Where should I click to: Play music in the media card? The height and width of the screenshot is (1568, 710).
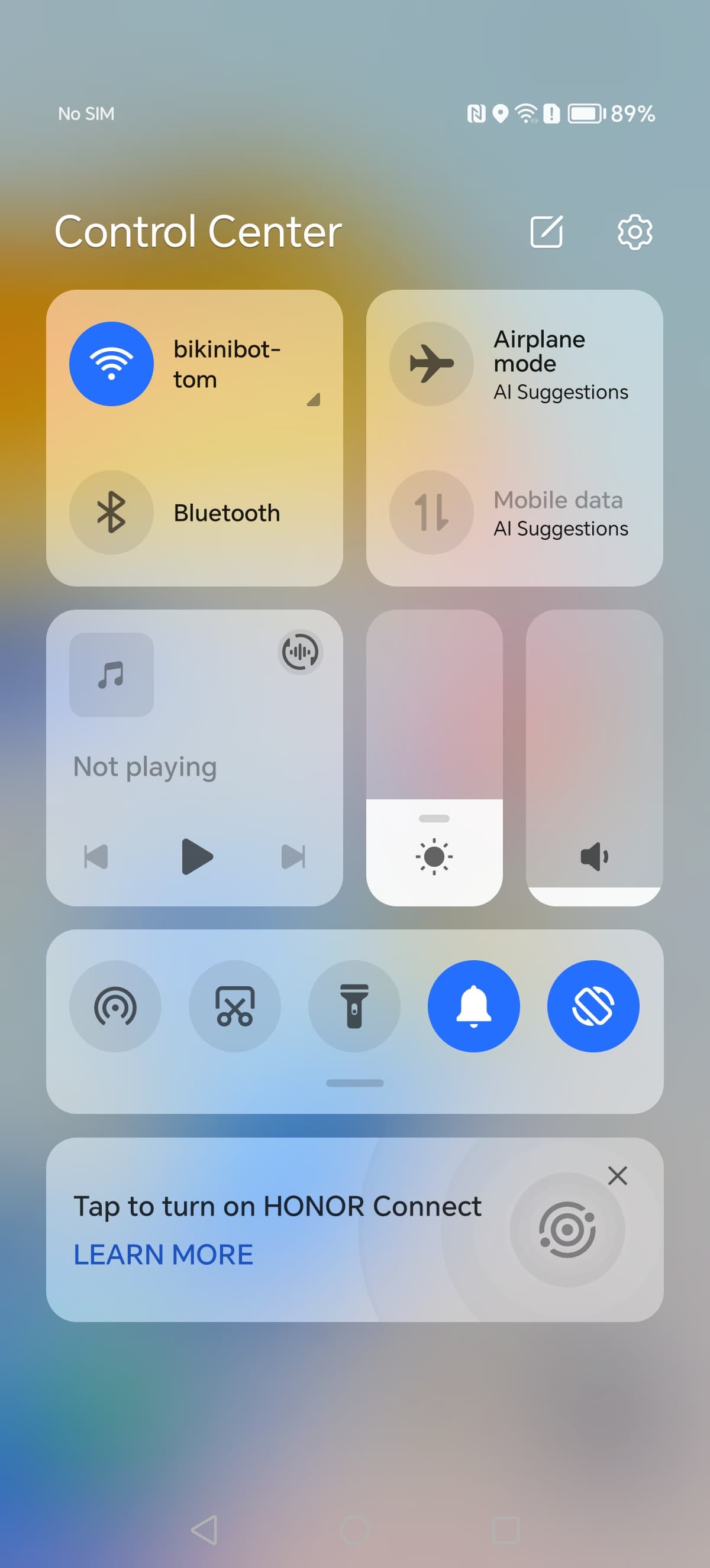coord(196,857)
